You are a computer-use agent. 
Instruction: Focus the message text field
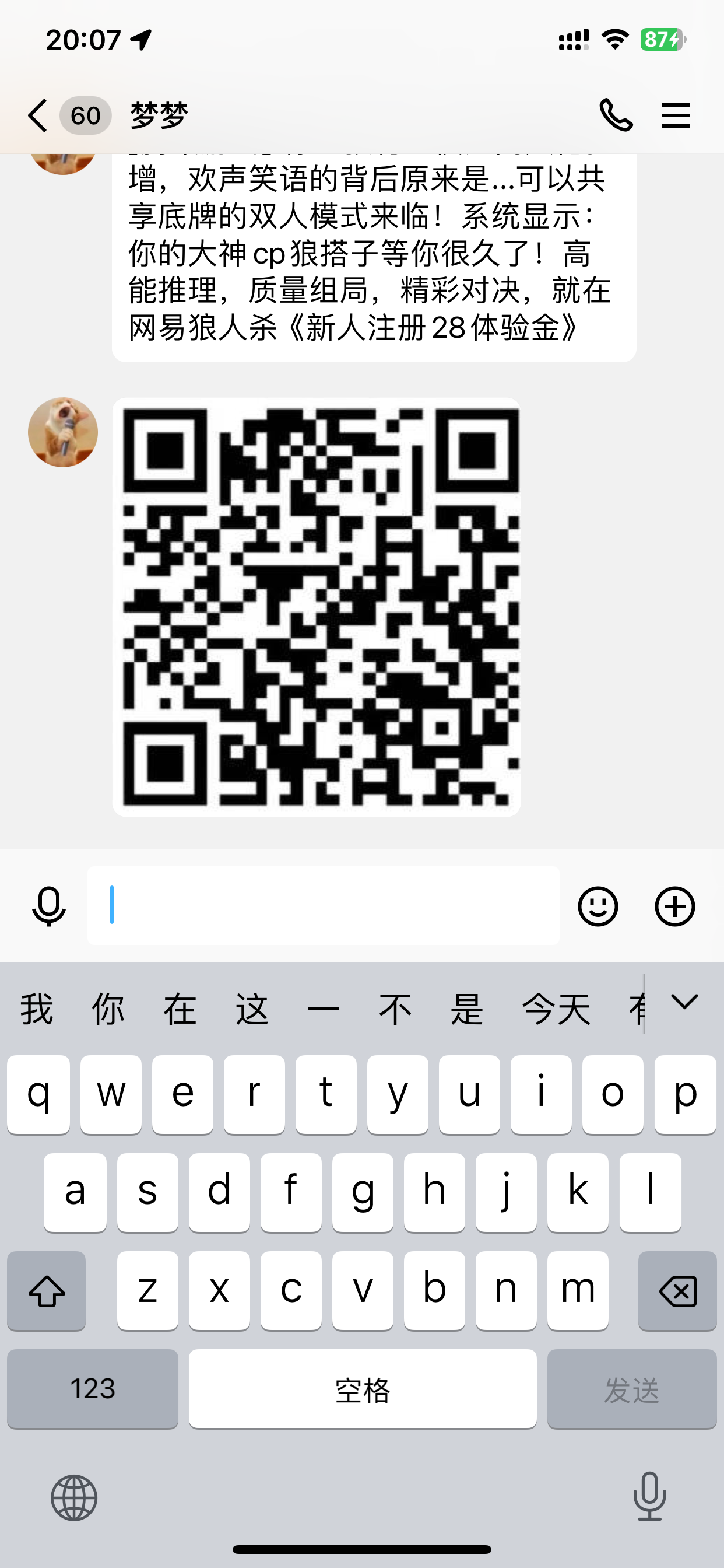tap(323, 906)
